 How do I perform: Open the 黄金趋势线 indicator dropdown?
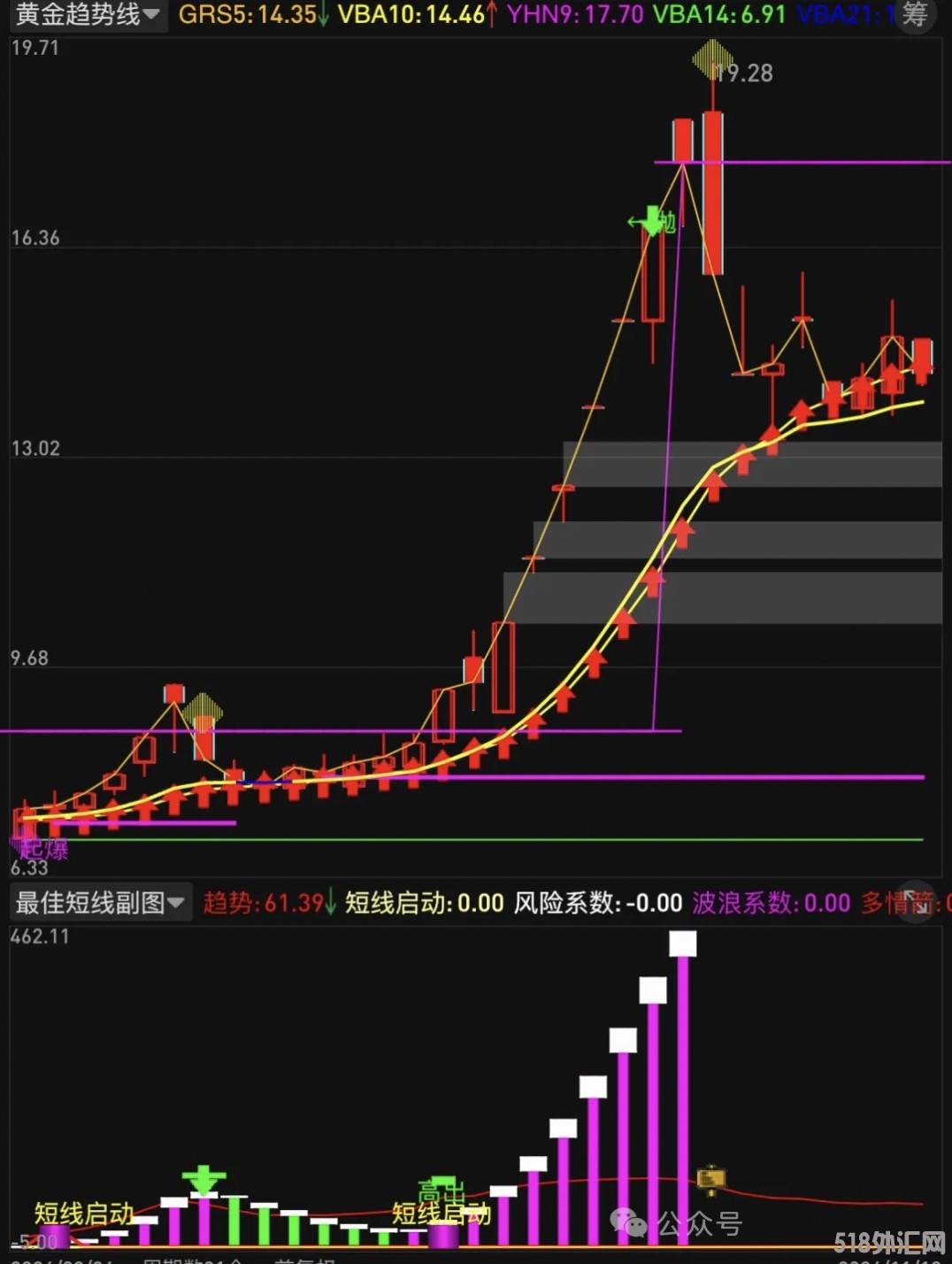[88, 15]
